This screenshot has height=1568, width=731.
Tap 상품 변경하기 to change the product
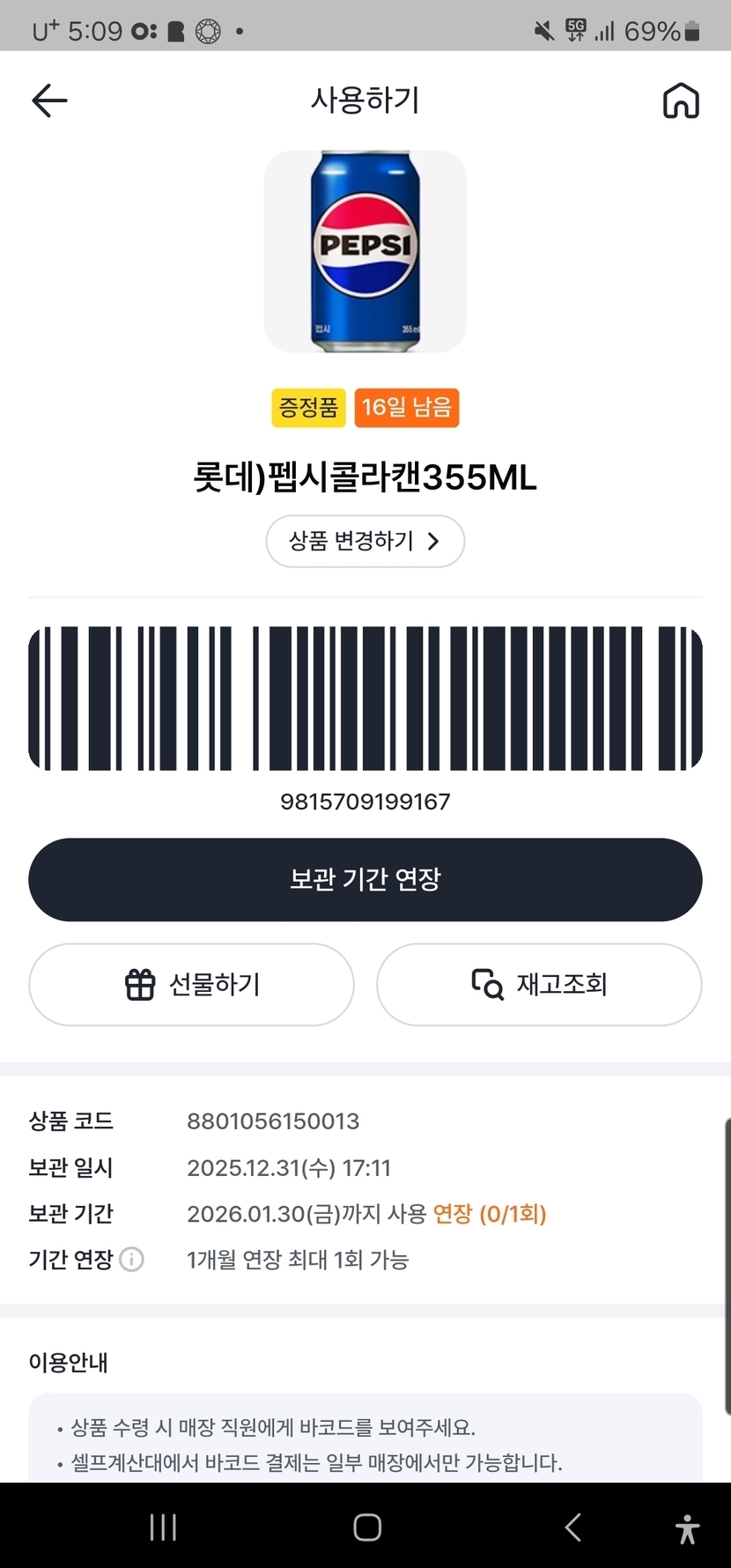point(365,541)
